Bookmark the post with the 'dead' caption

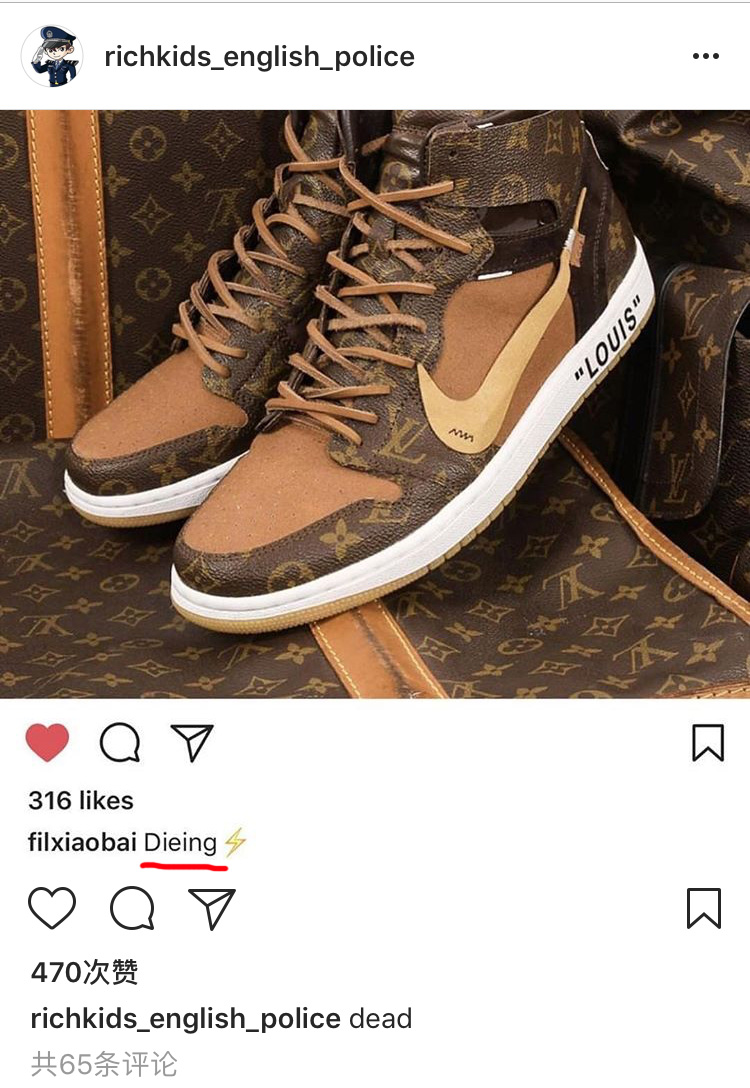click(704, 908)
